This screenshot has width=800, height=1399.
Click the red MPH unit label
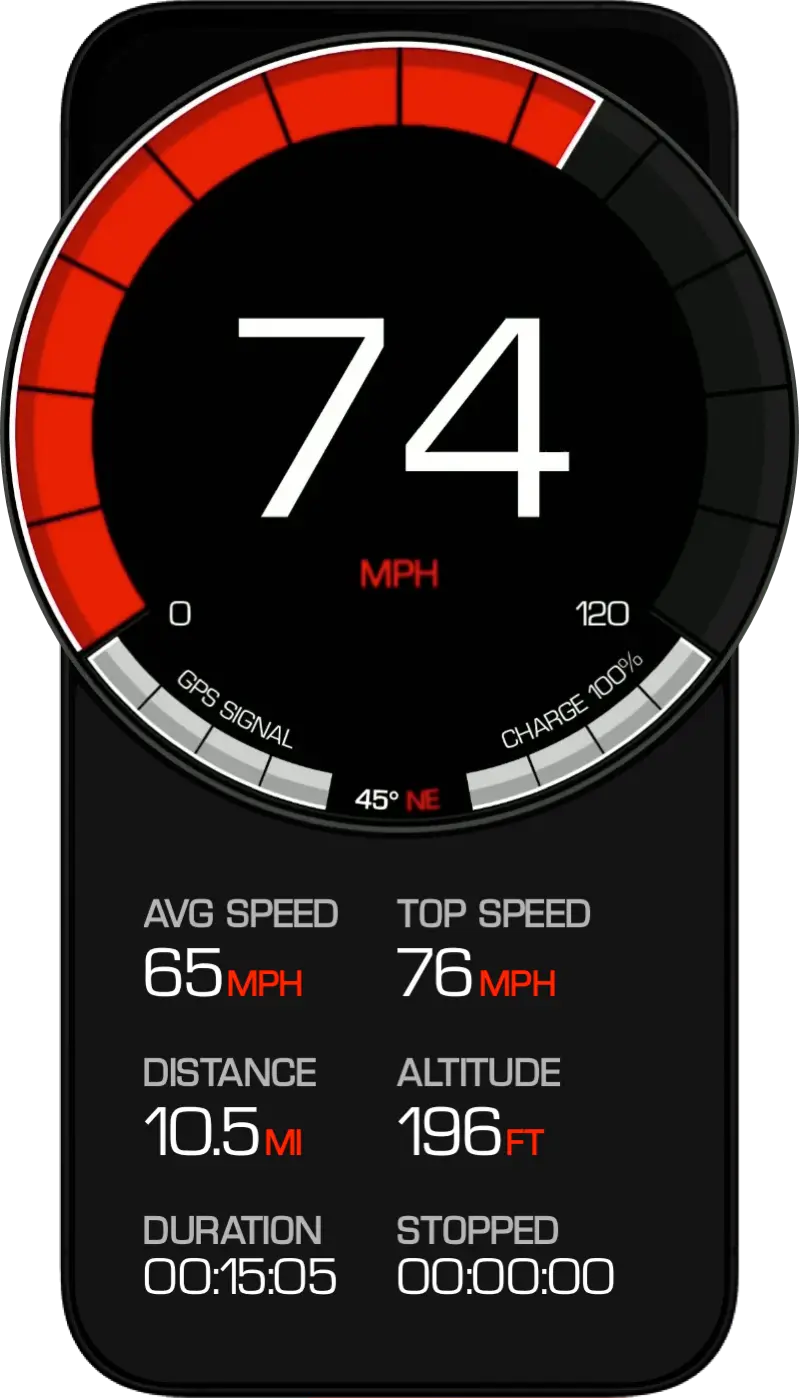click(400, 572)
